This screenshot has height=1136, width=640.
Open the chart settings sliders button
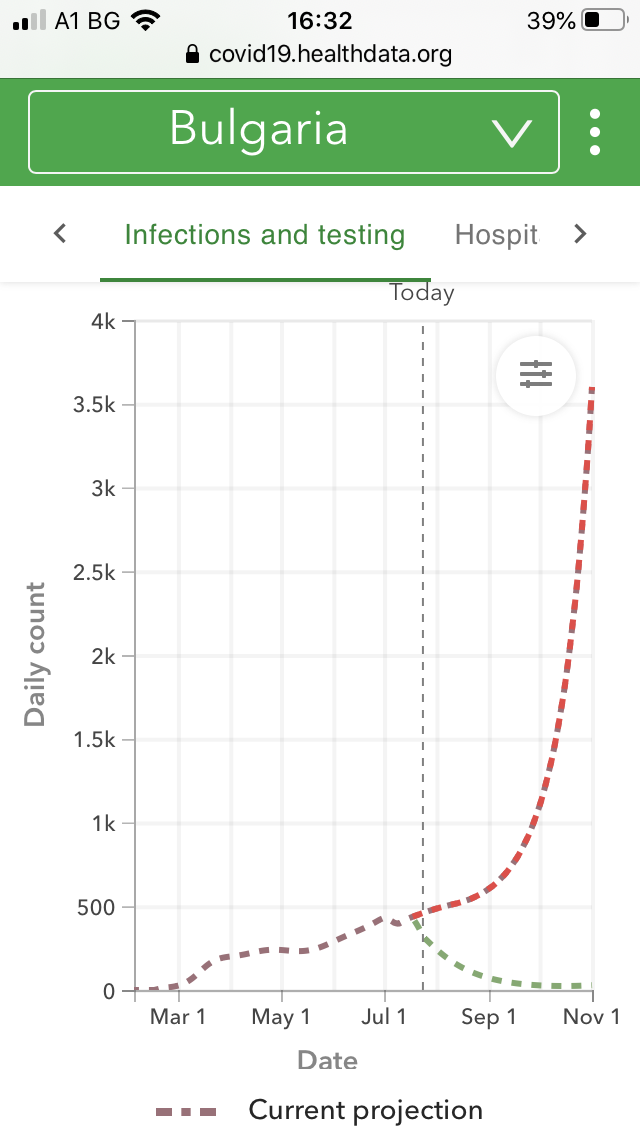click(536, 375)
